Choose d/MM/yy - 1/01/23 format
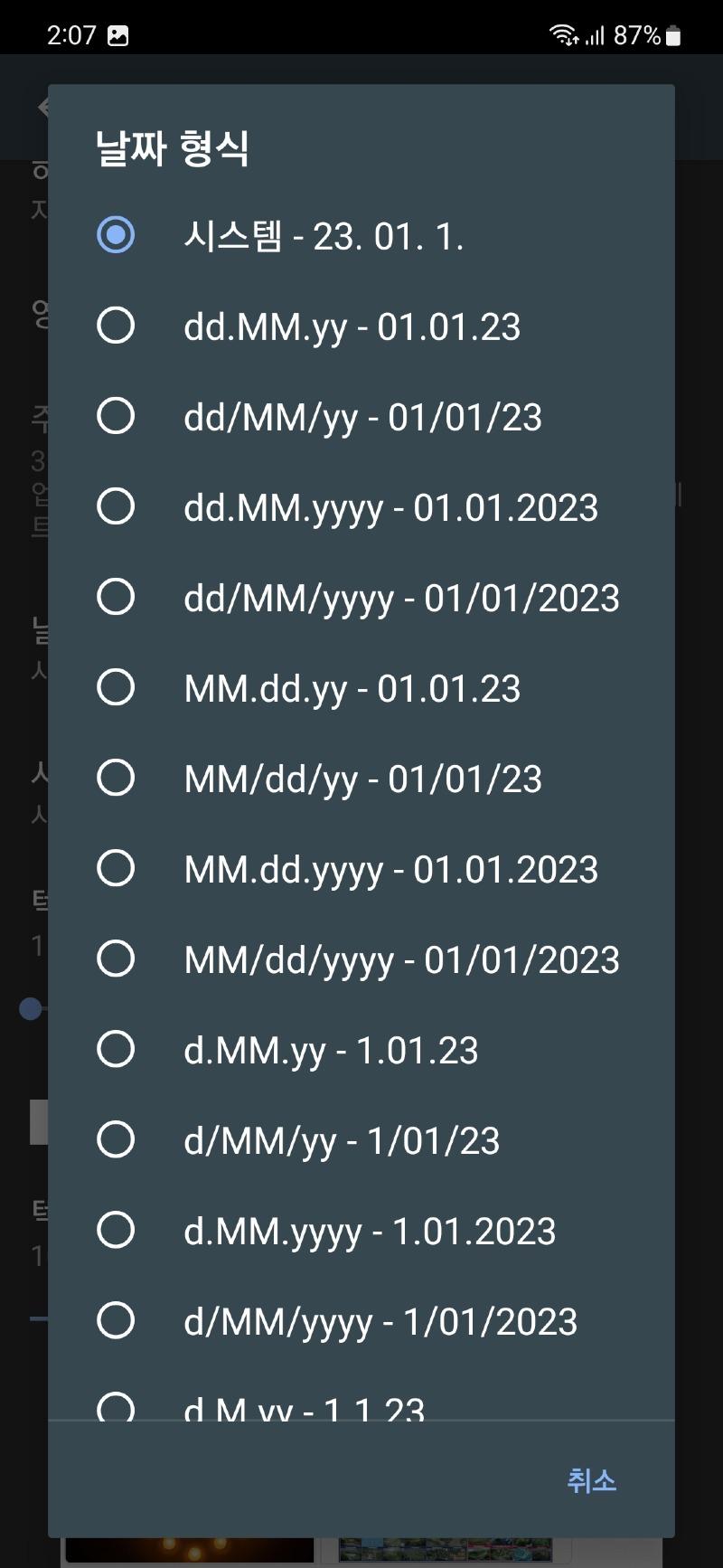 pos(361,1139)
